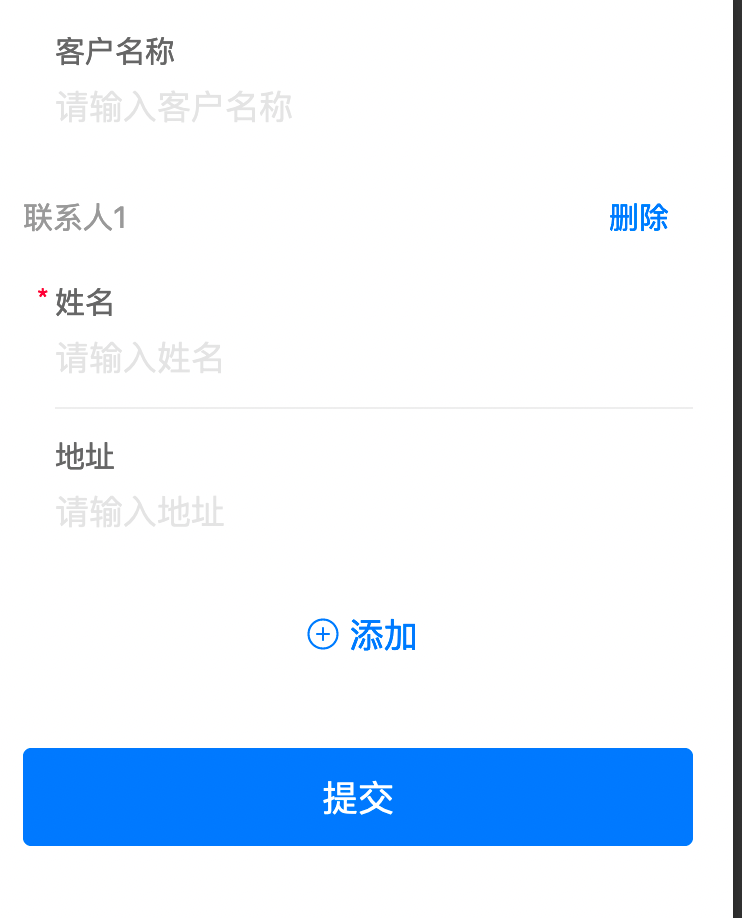The image size is (742, 918).
Task: Delete 联系人1 with 删除
Action: tap(638, 217)
